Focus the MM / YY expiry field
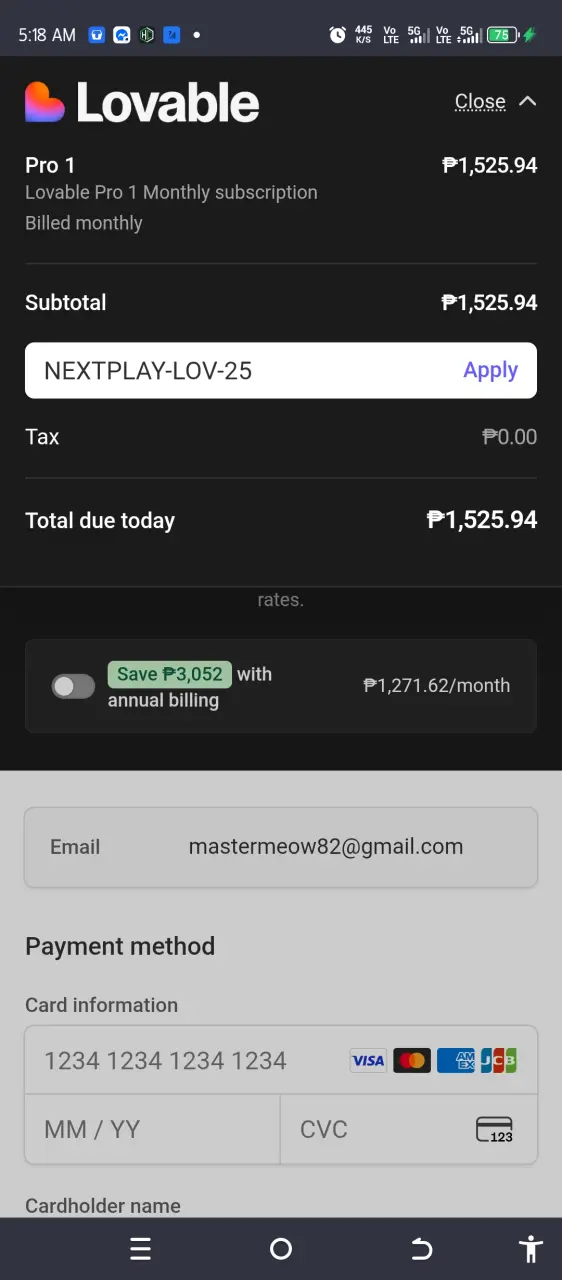Screen dimensions: 562x1280 tap(153, 1129)
